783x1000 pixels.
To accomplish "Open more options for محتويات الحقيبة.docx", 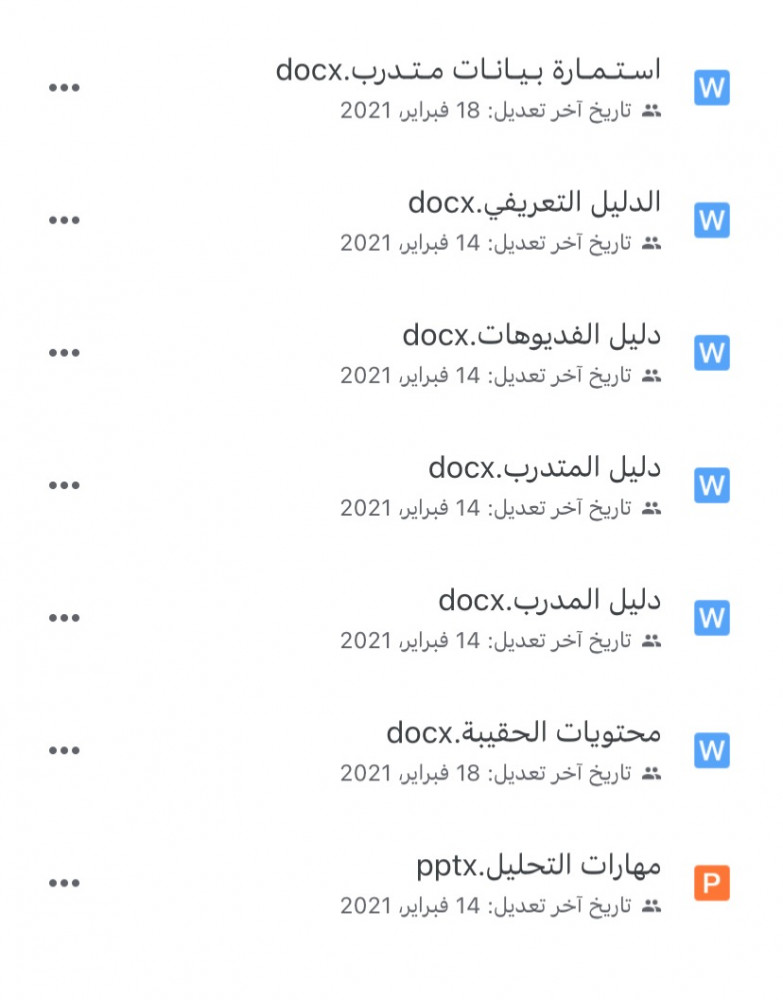I will pos(64,750).
